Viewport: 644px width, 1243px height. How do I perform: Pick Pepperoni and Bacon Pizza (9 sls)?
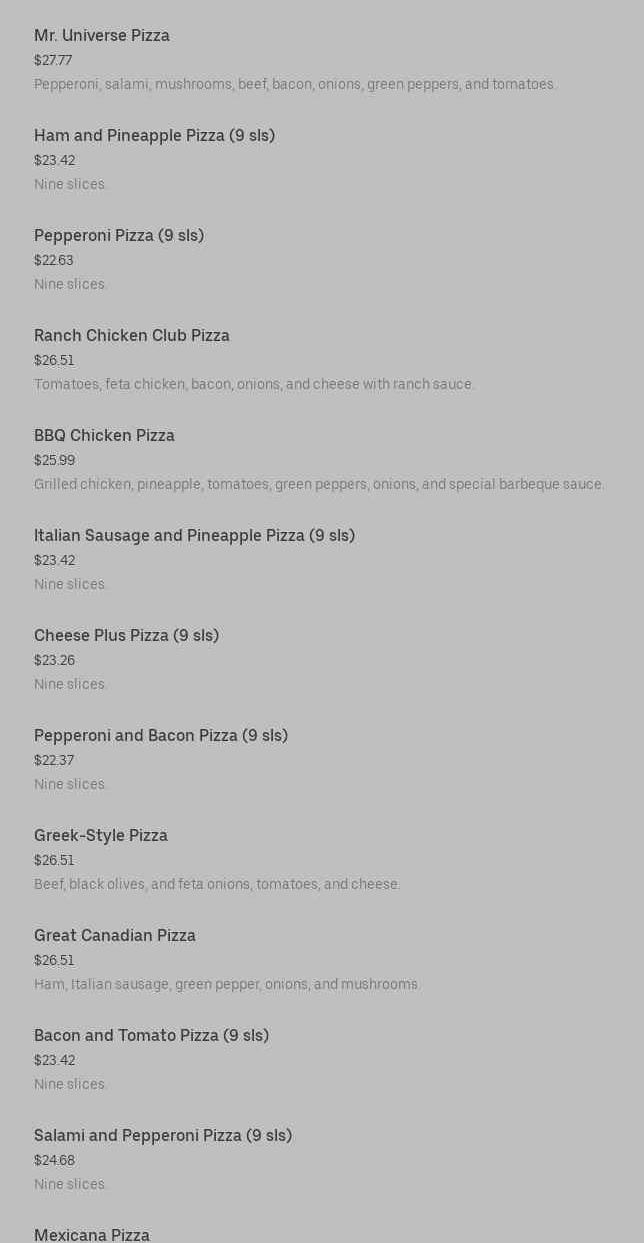[161, 736]
